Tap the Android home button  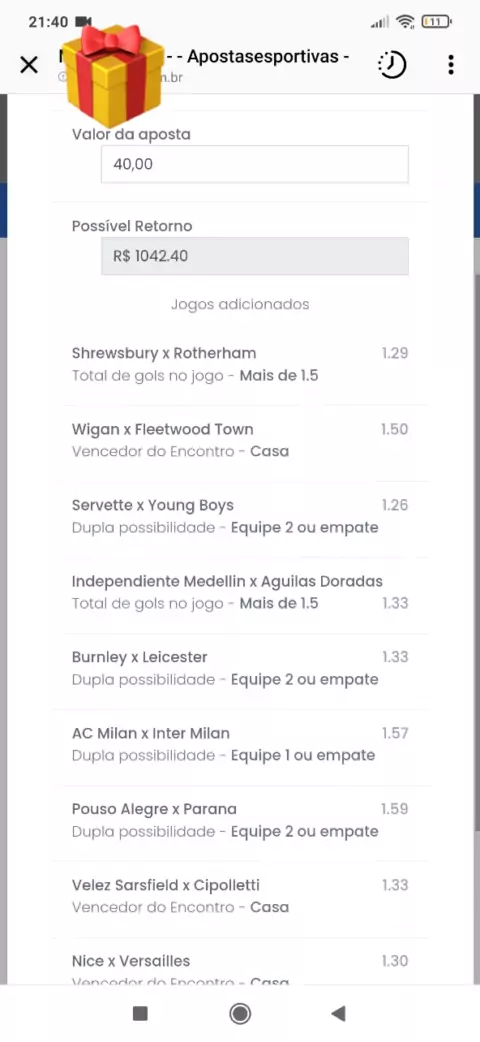point(240,1013)
